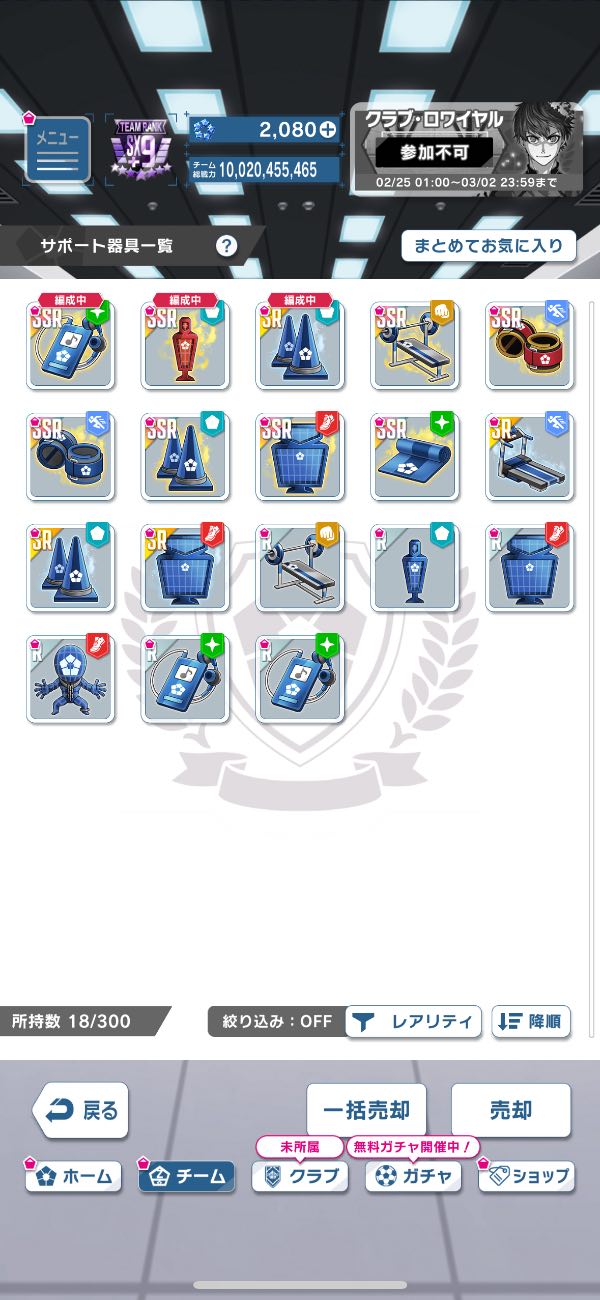Image resolution: width=600 pixels, height=1300 pixels.
Task: Open the メニュー menu button
Action: (58, 150)
